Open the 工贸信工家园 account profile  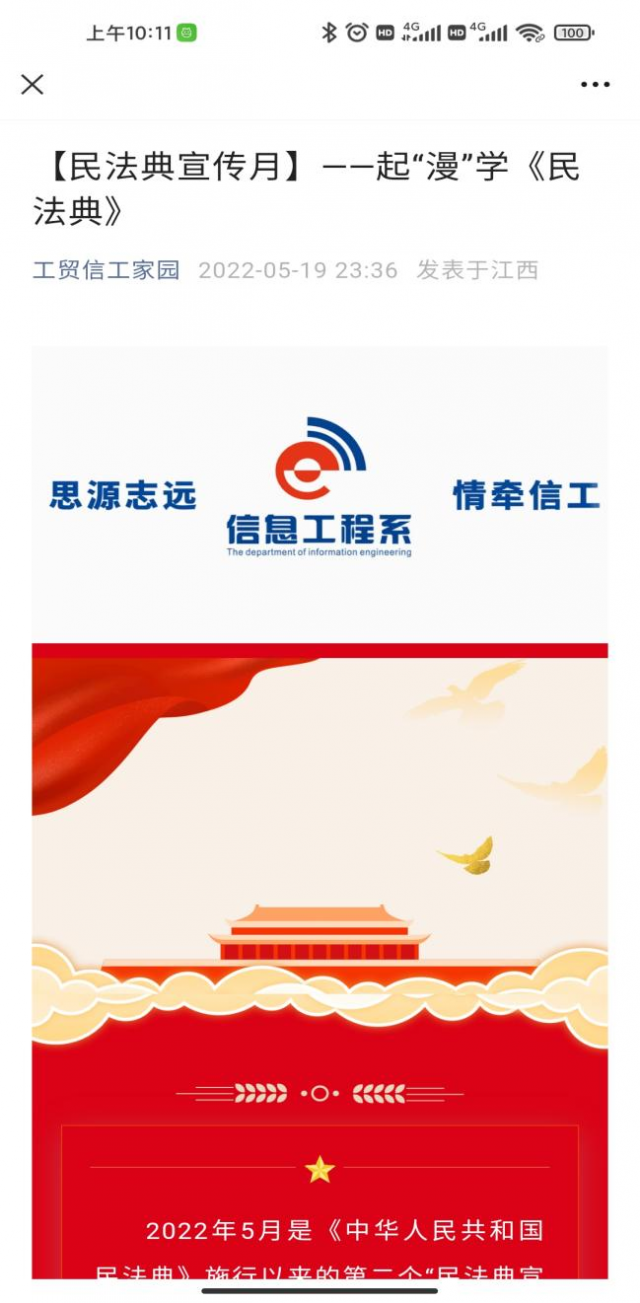click(x=106, y=270)
